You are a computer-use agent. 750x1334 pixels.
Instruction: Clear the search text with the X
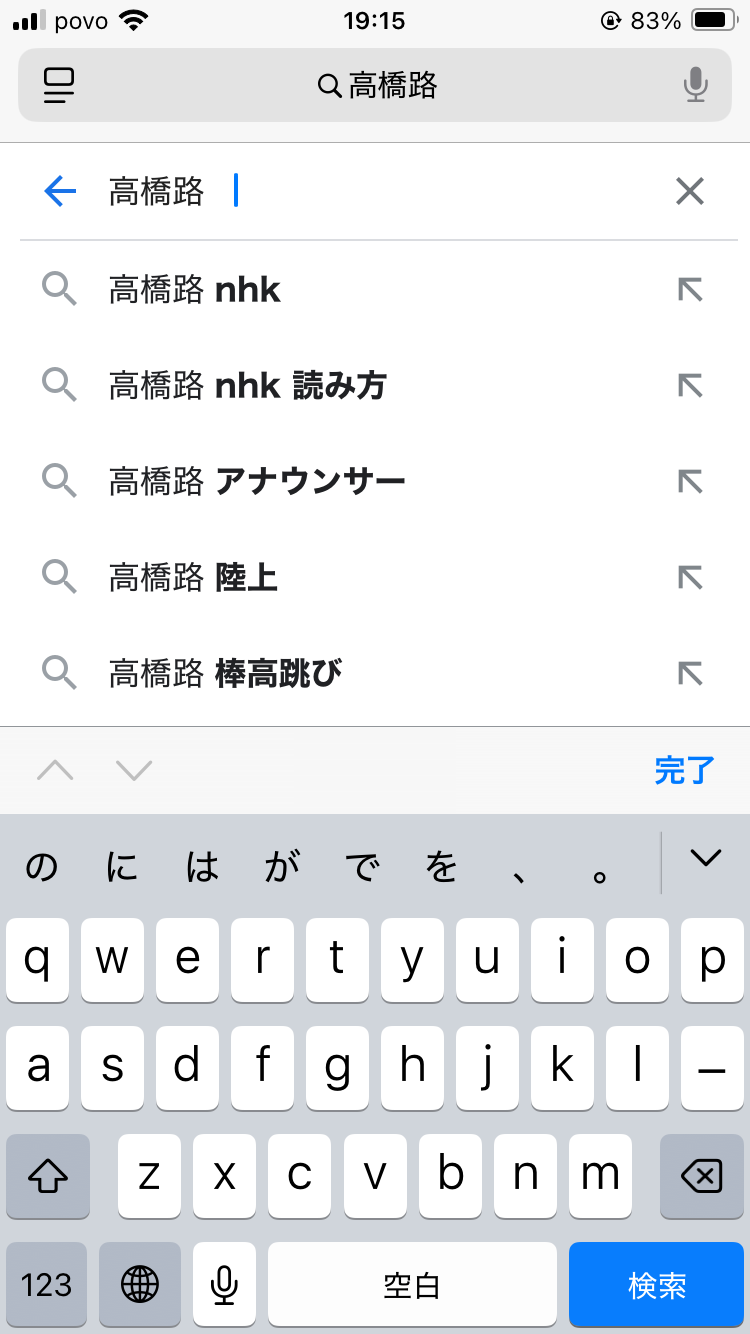tap(690, 191)
